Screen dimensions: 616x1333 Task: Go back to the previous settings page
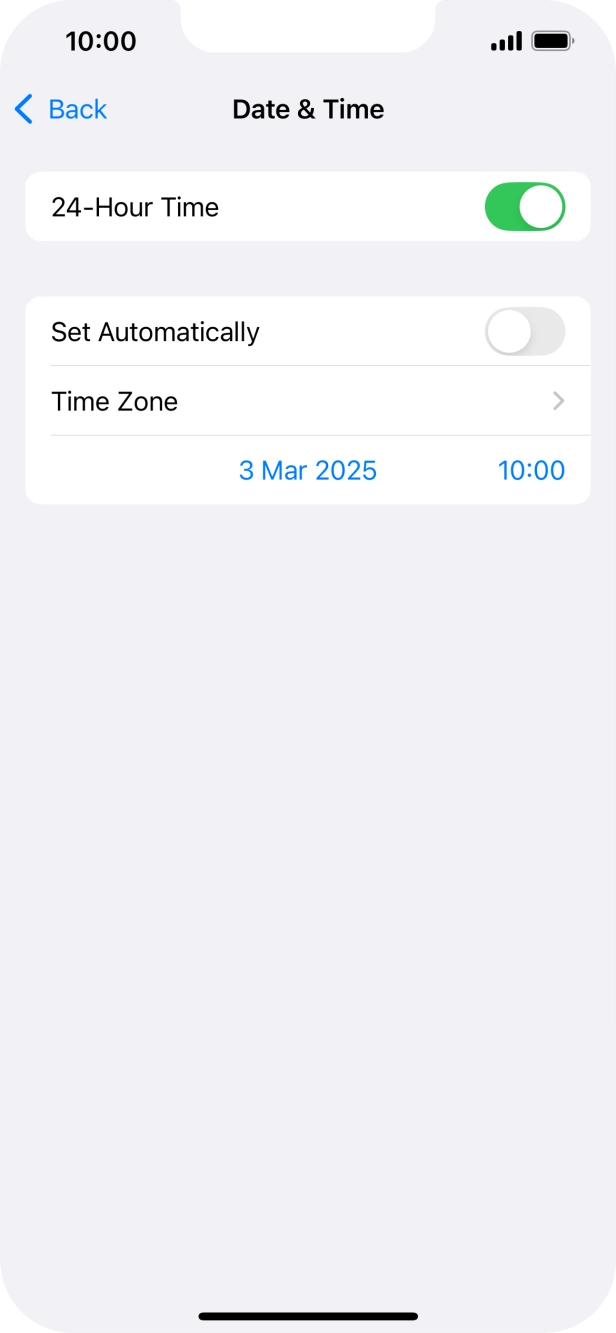click(x=61, y=109)
